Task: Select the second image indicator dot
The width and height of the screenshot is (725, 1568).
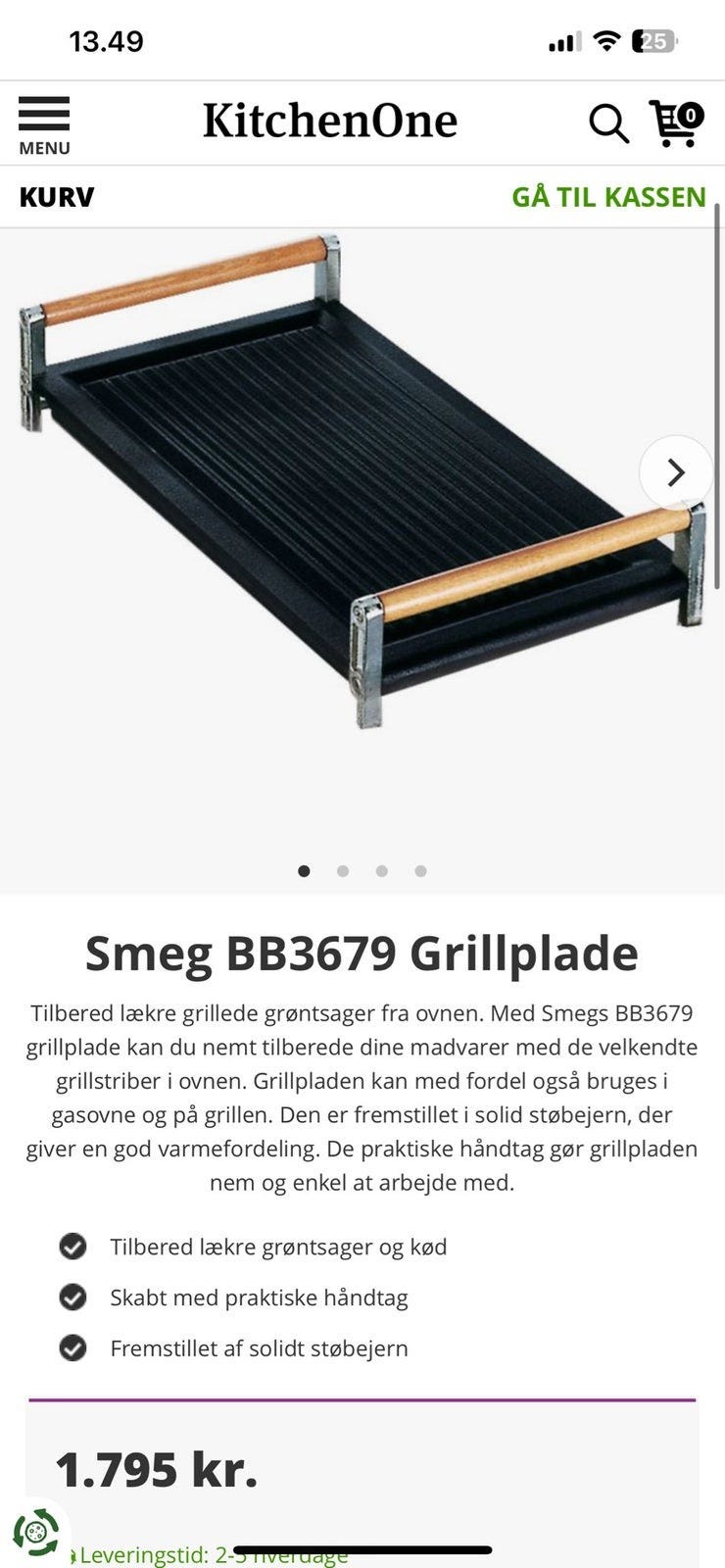Action: [343, 871]
